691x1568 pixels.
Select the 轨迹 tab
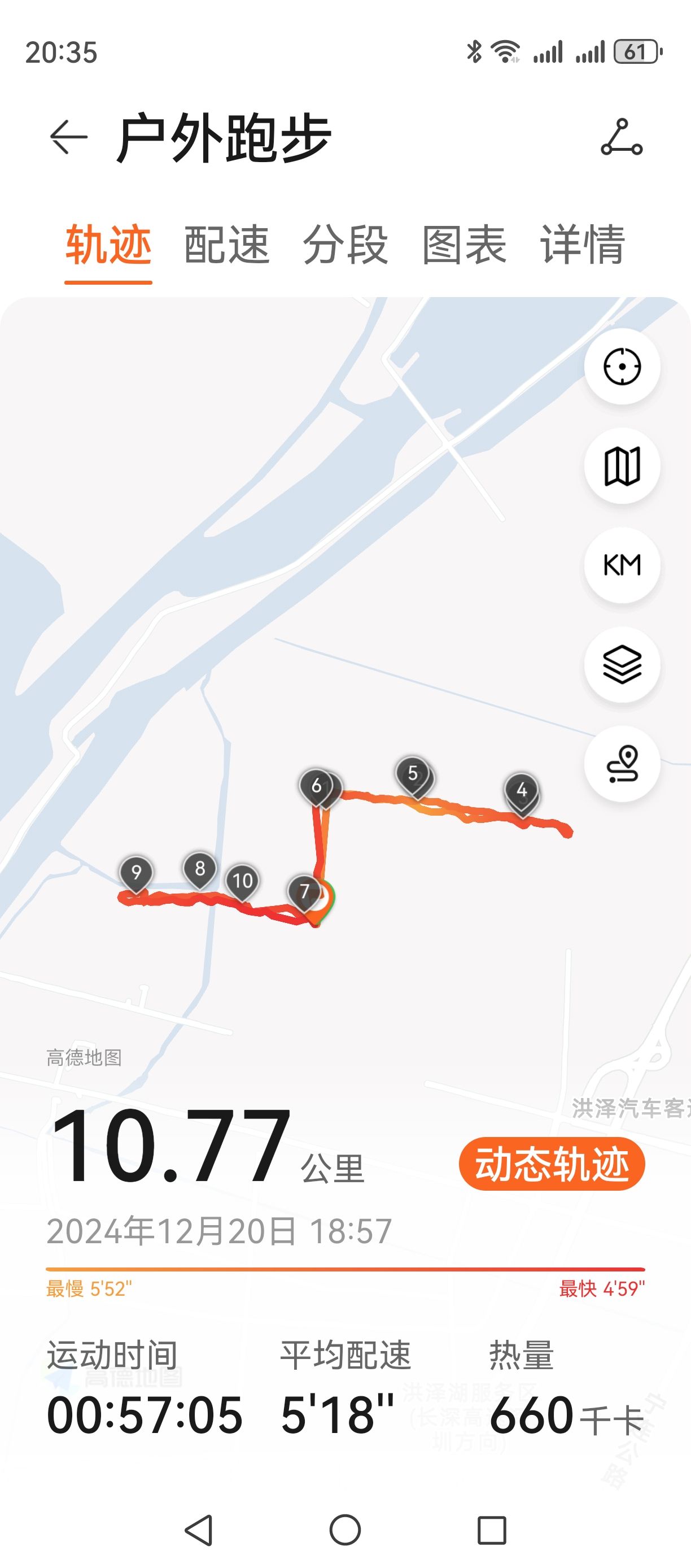108,245
